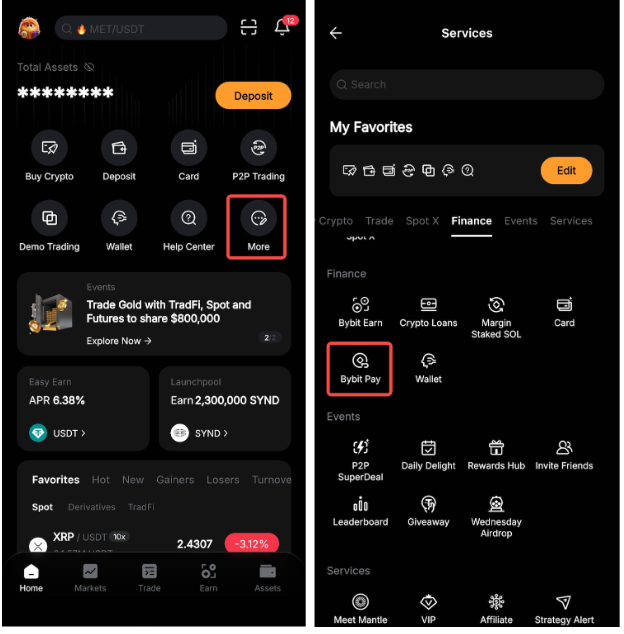Open the notifications bell
624x634 pixels.
click(x=283, y=28)
